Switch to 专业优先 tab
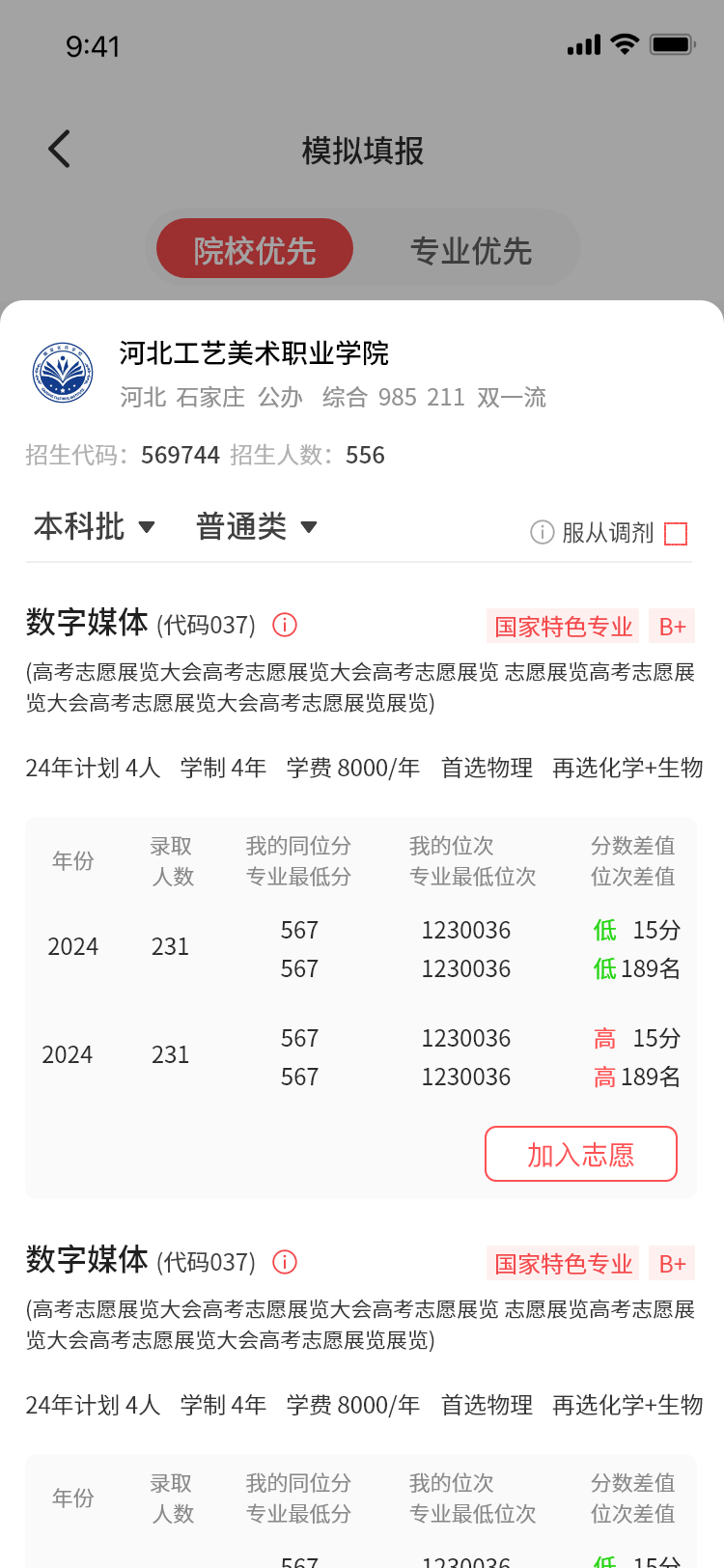Image resolution: width=724 pixels, height=1568 pixels. pyautogui.click(x=471, y=250)
